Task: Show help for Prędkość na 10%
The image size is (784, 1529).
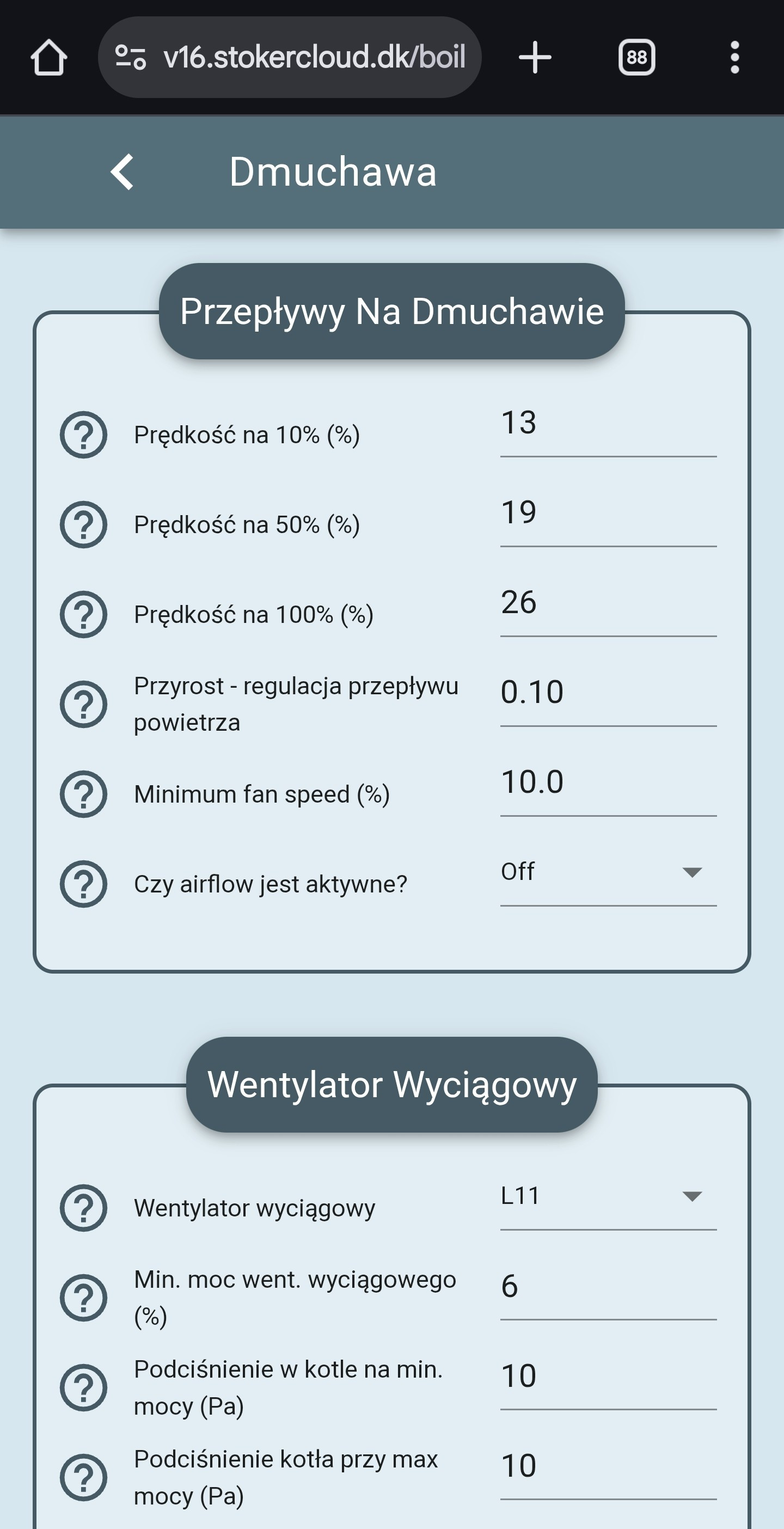Action: tap(84, 435)
